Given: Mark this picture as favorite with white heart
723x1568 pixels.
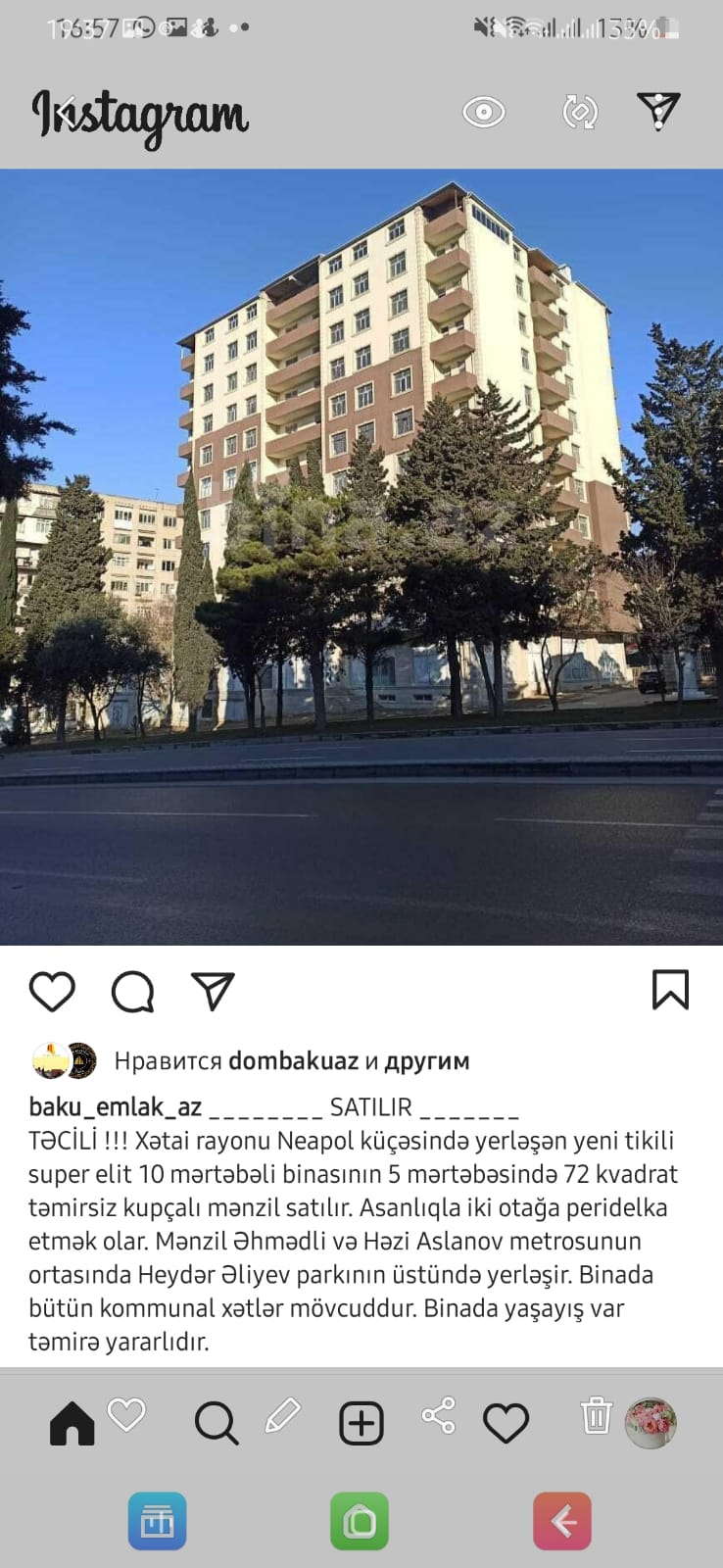Looking at the screenshot, I should point(126,1414).
